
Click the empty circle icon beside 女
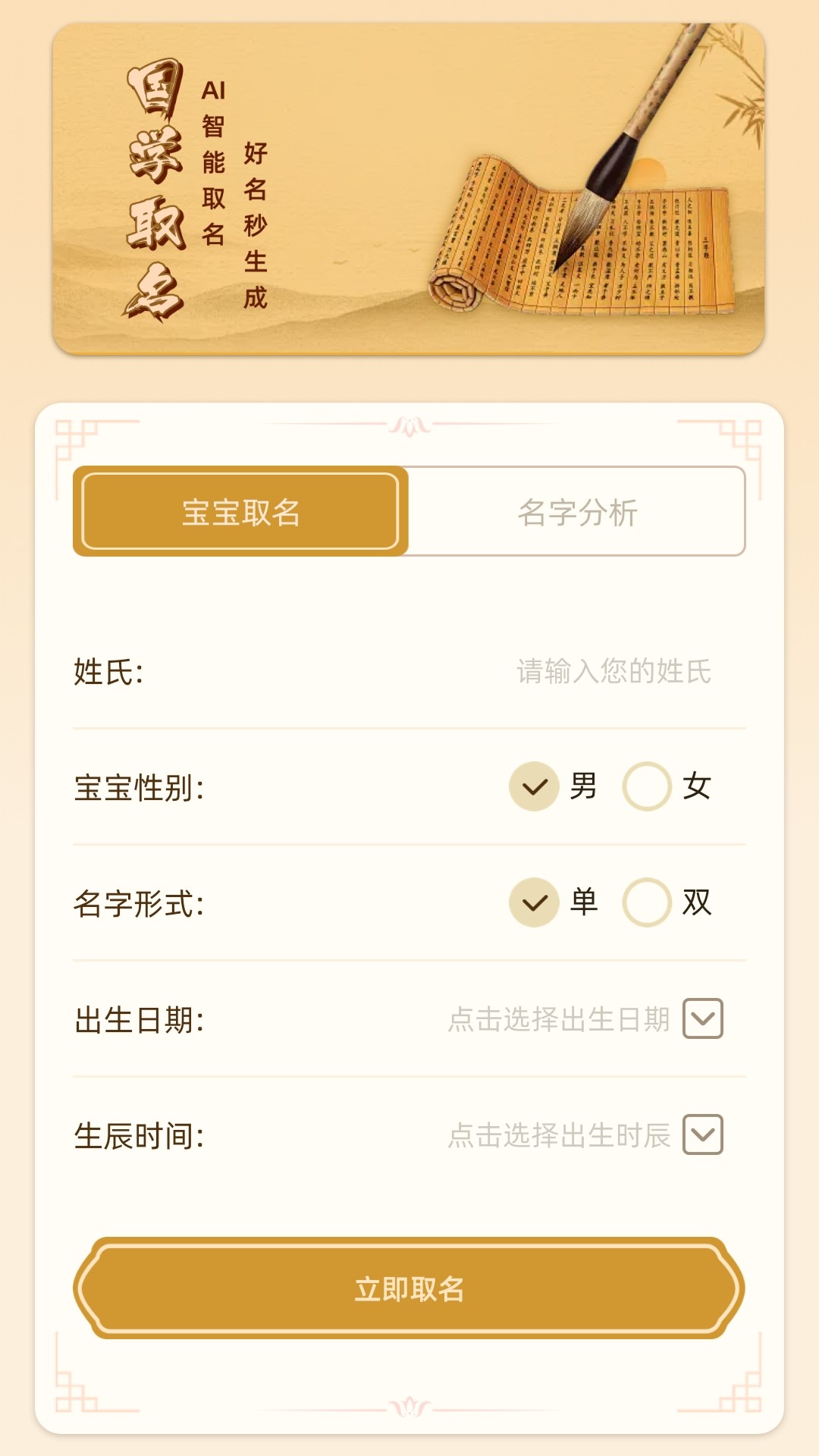pos(644,787)
